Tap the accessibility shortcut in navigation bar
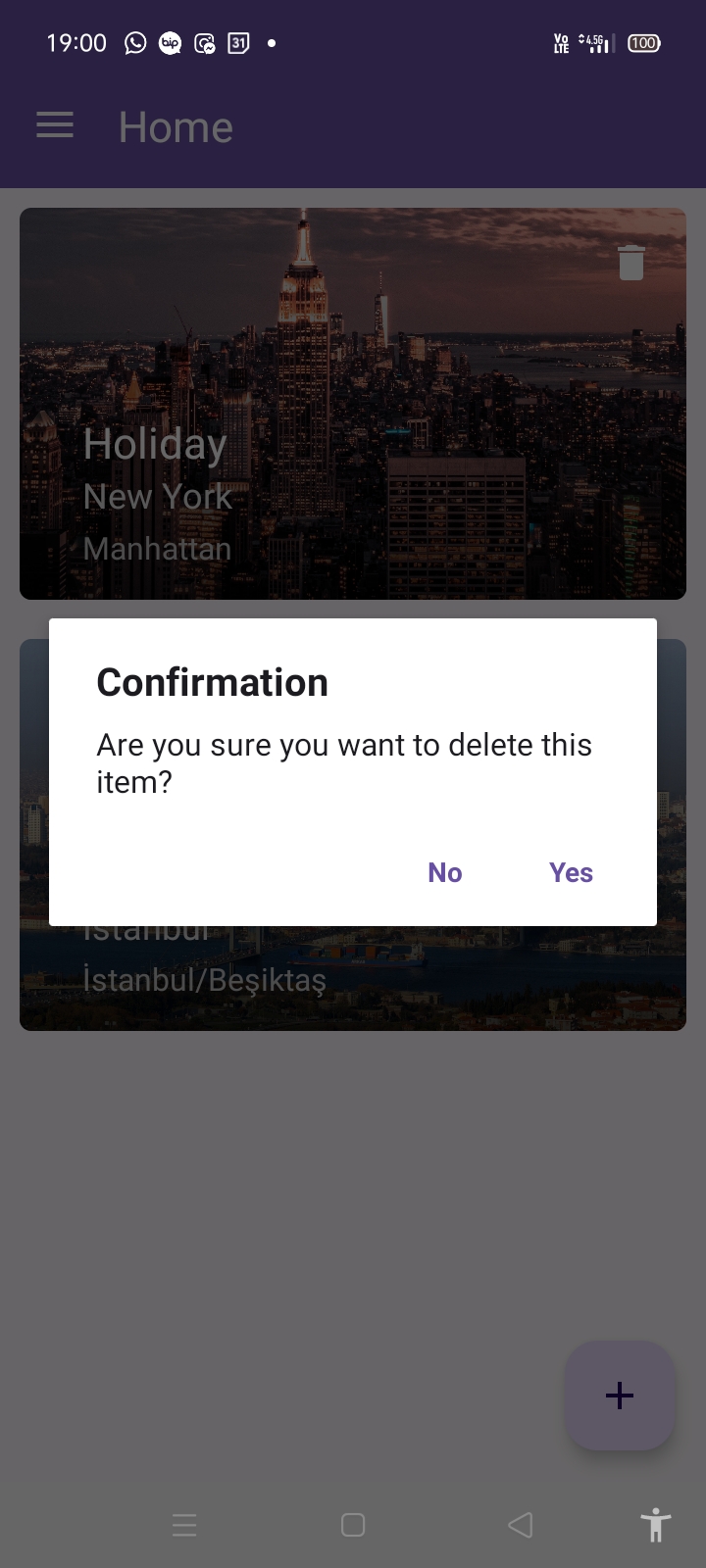 (x=655, y=1525)
